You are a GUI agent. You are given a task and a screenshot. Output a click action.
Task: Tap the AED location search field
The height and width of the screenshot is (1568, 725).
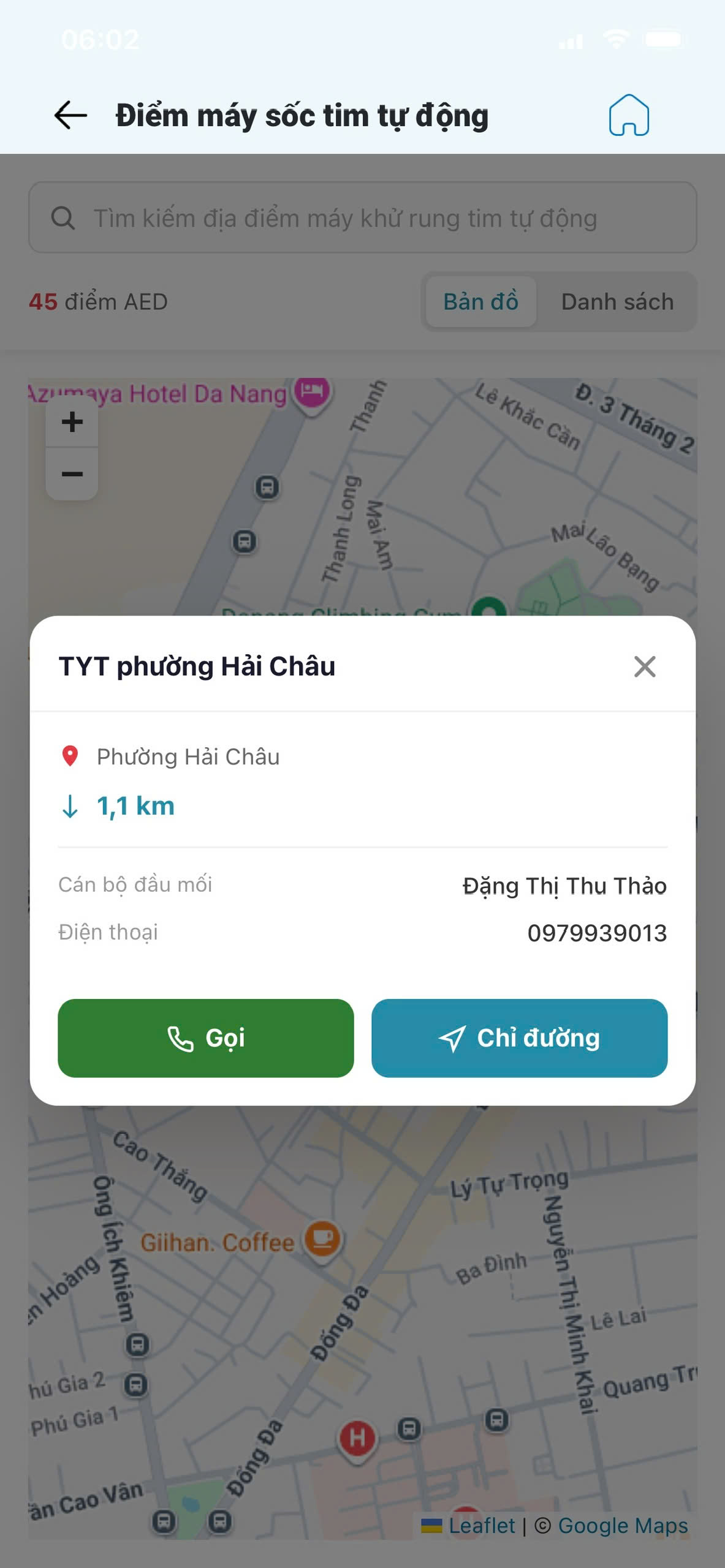click(362, 217)
